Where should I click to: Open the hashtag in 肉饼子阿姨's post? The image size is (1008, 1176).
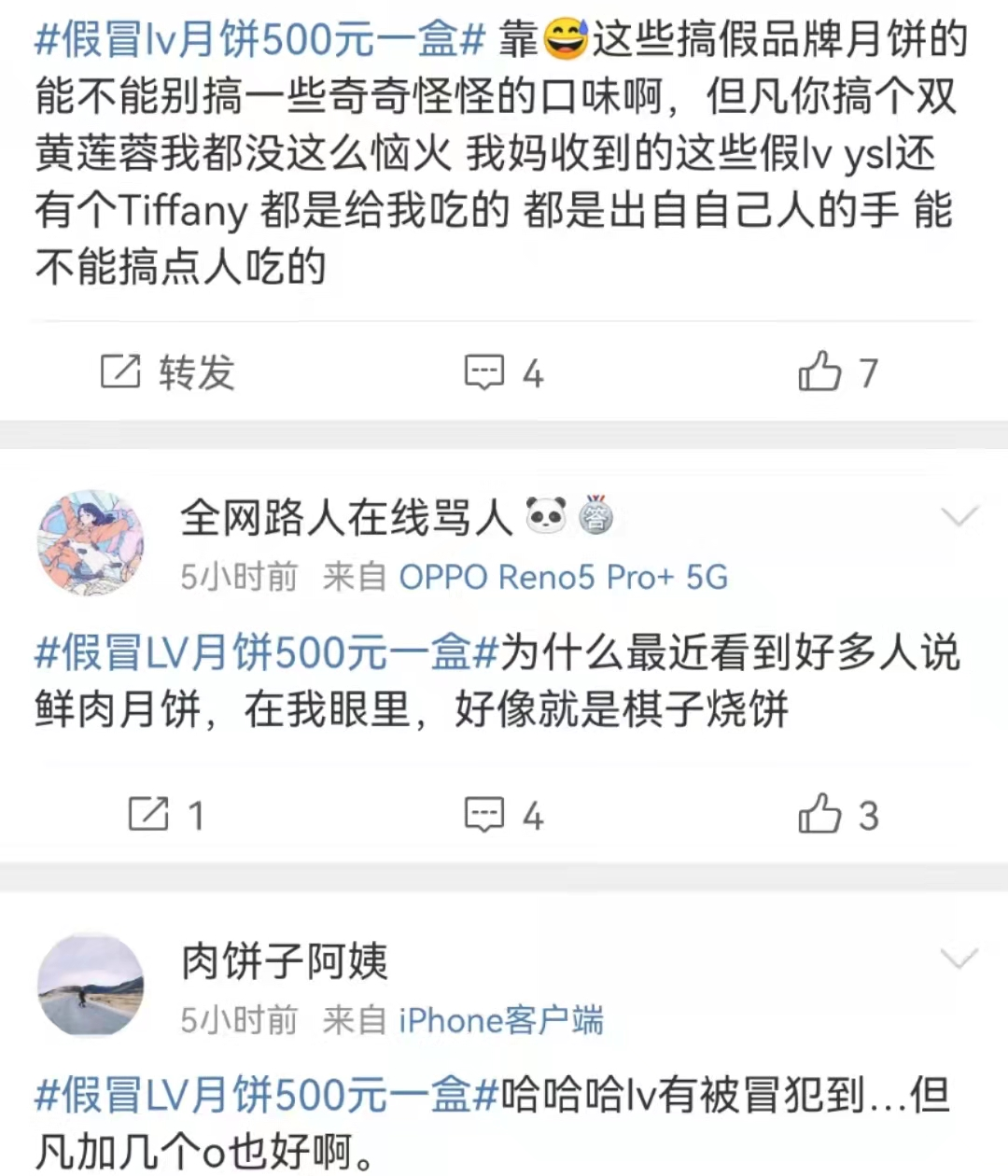coord(266,1095)
